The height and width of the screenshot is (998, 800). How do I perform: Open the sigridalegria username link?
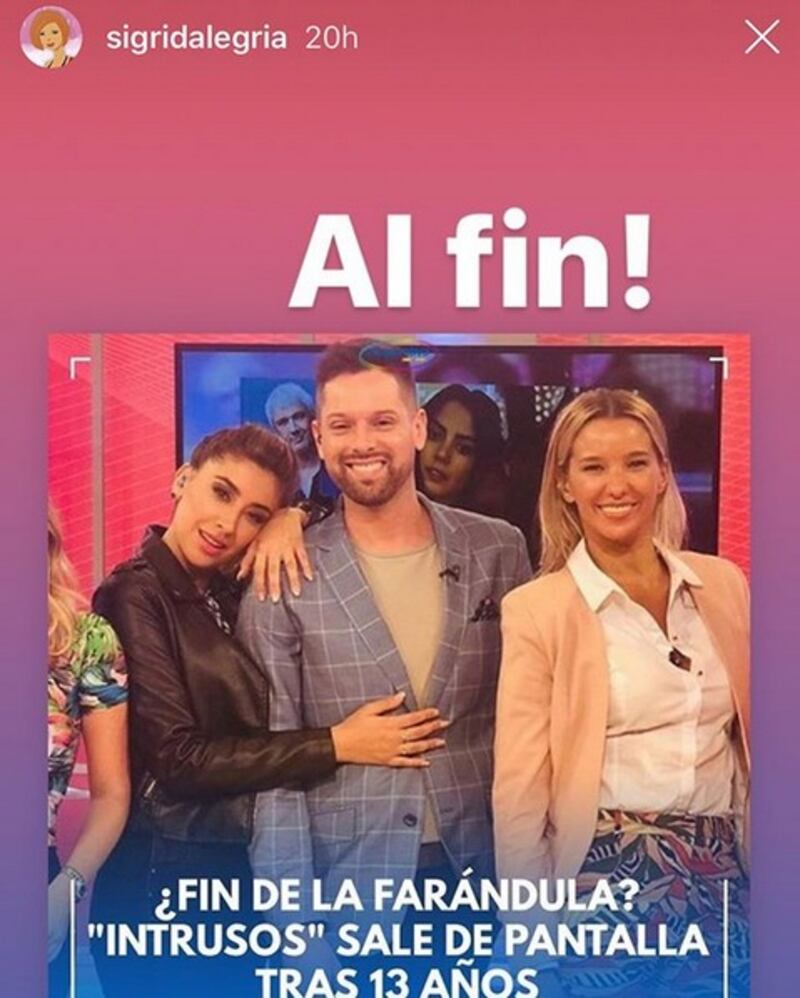[x=196, y=39]
